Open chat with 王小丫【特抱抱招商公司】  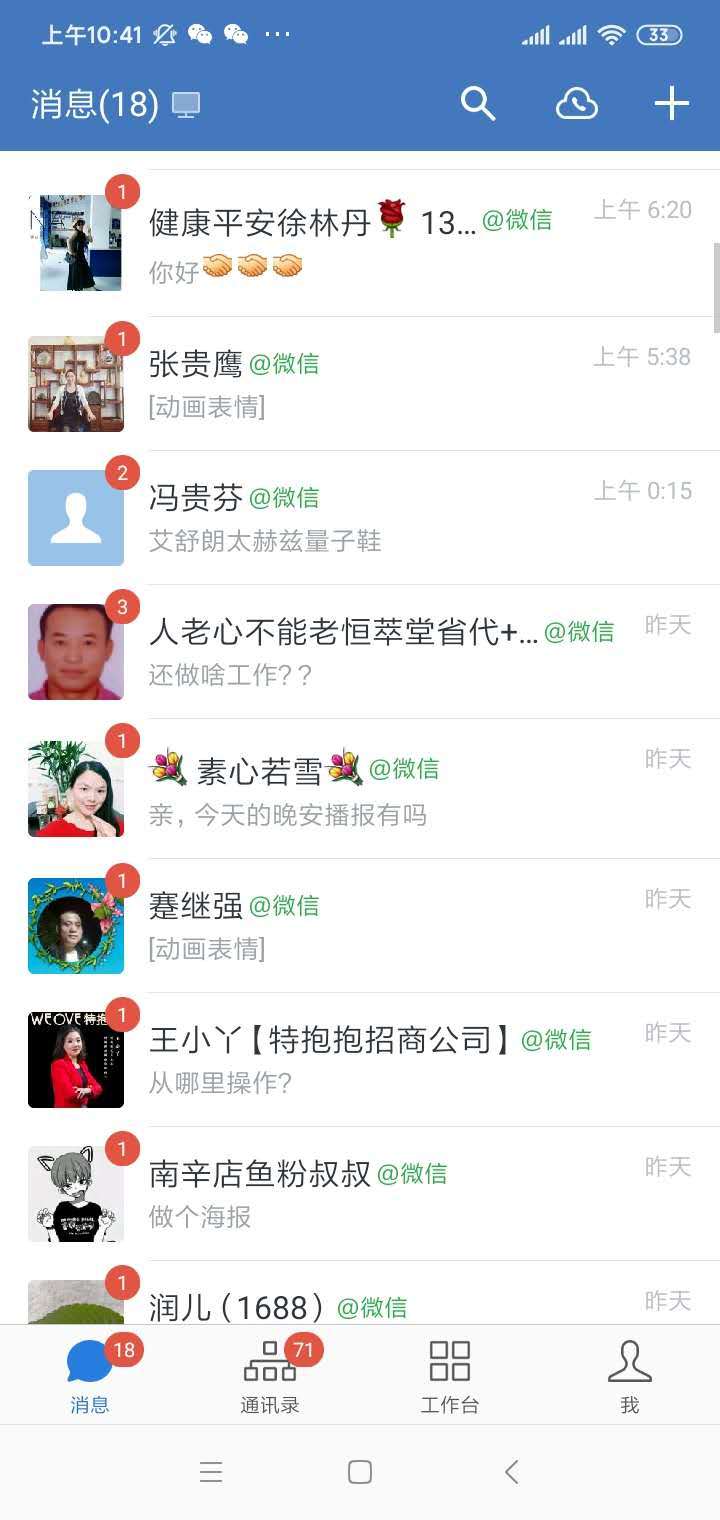click(x=360, y=1060)
